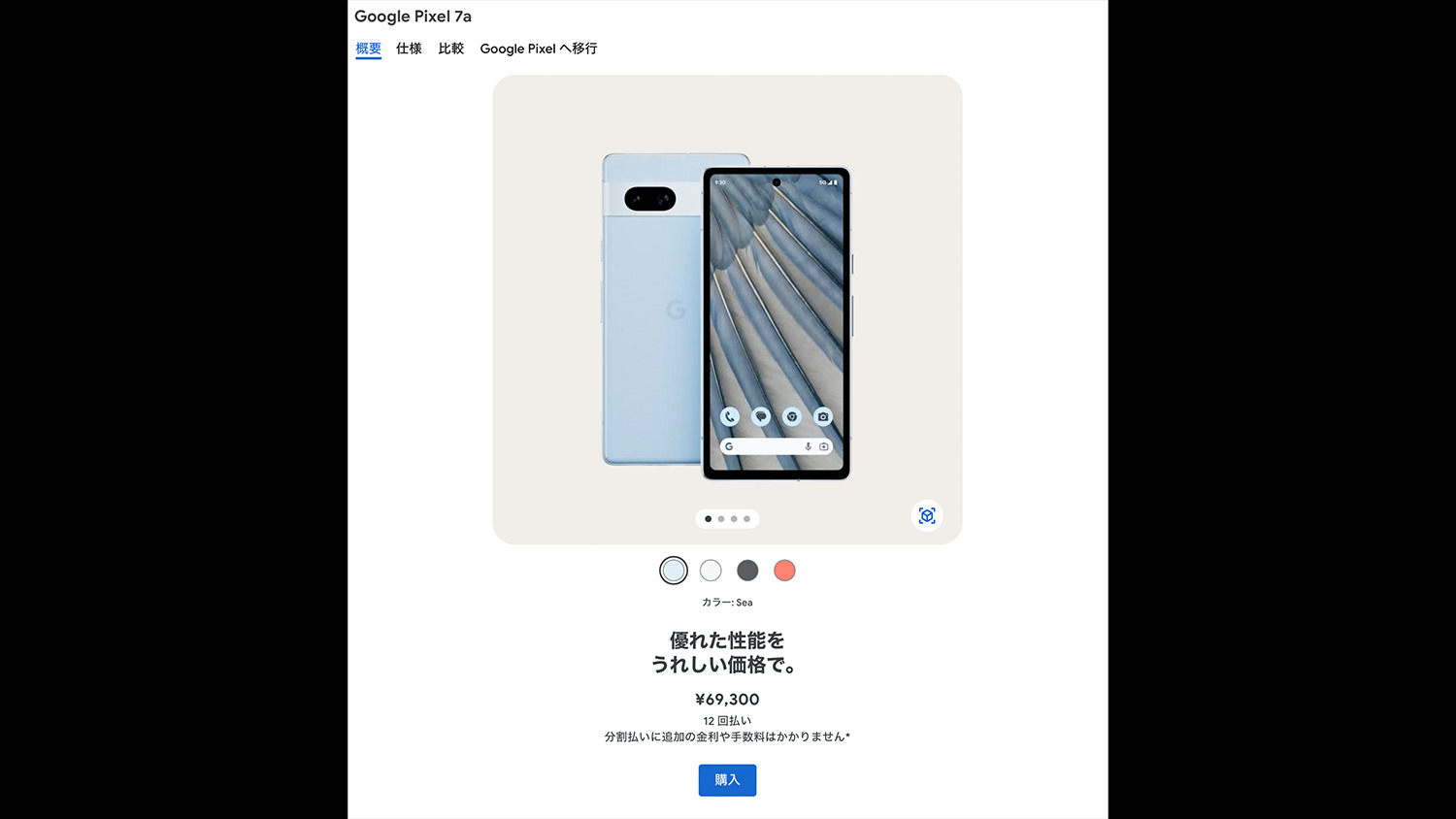The height and width of the screenshot is (819, 1456).
Task: Open the 比較 tab
Action: point(450,49)
